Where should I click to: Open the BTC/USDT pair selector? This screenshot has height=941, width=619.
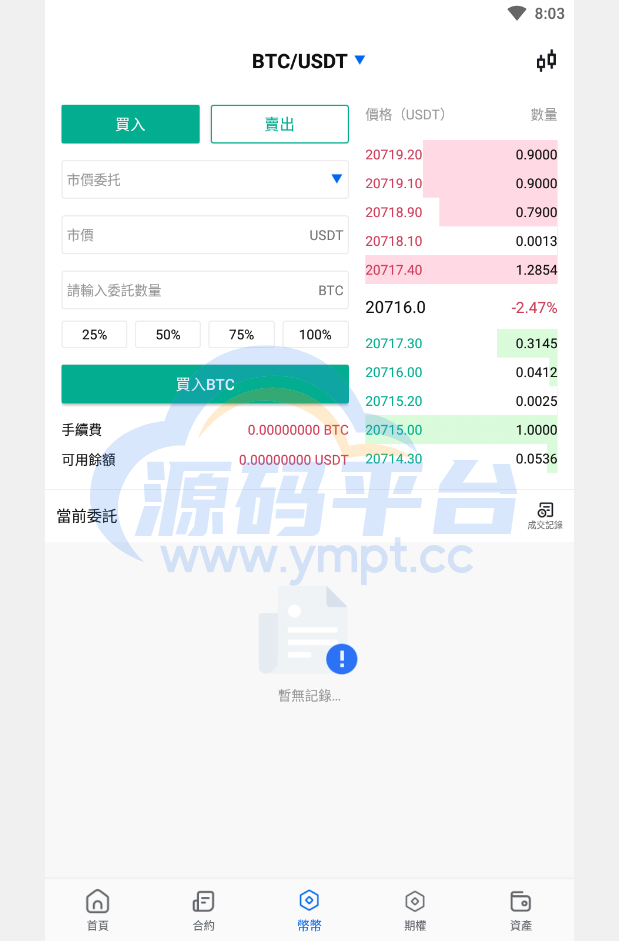point(308,61)
